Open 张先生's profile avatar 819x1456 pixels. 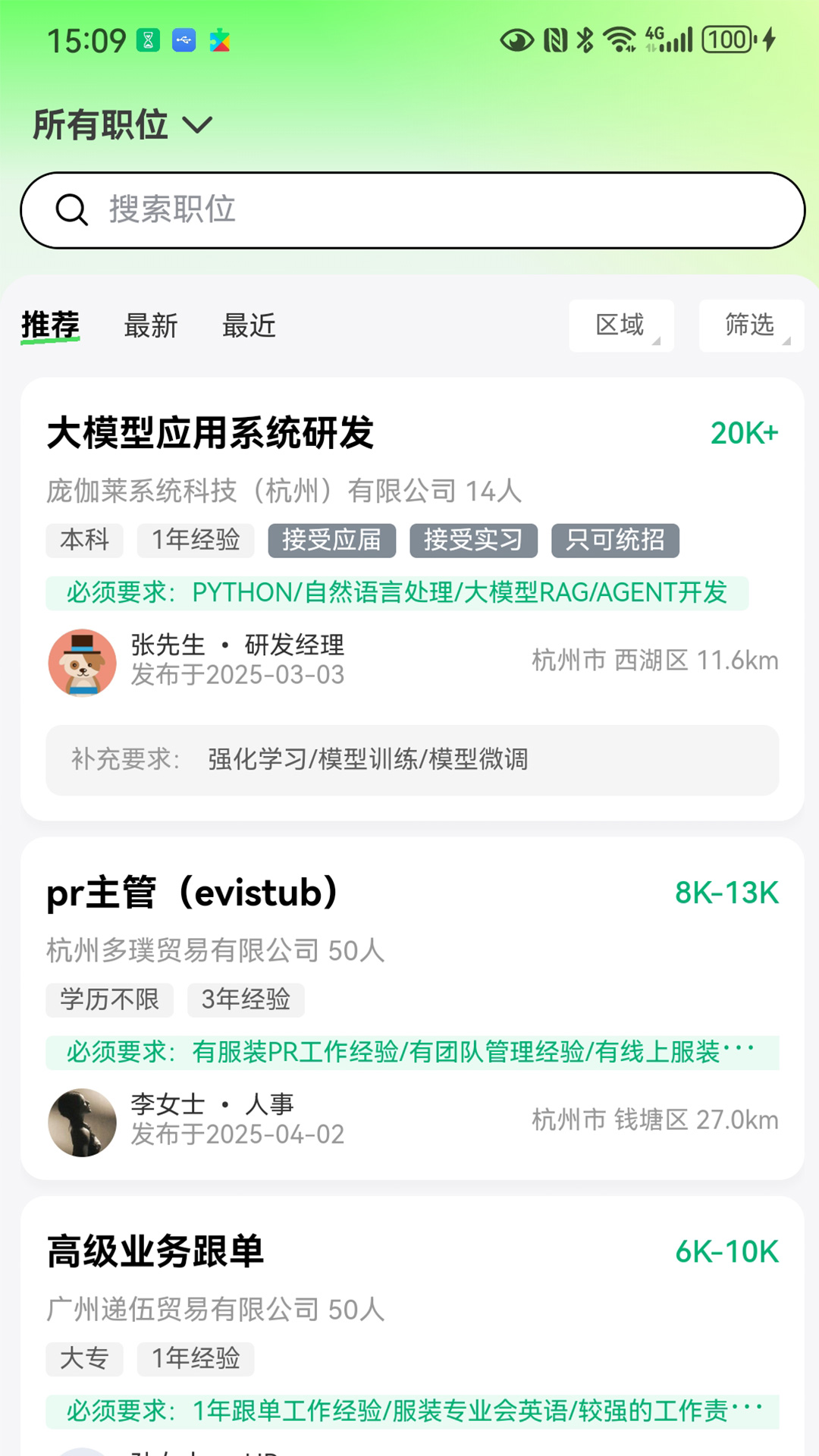click(x=83, y=662)
